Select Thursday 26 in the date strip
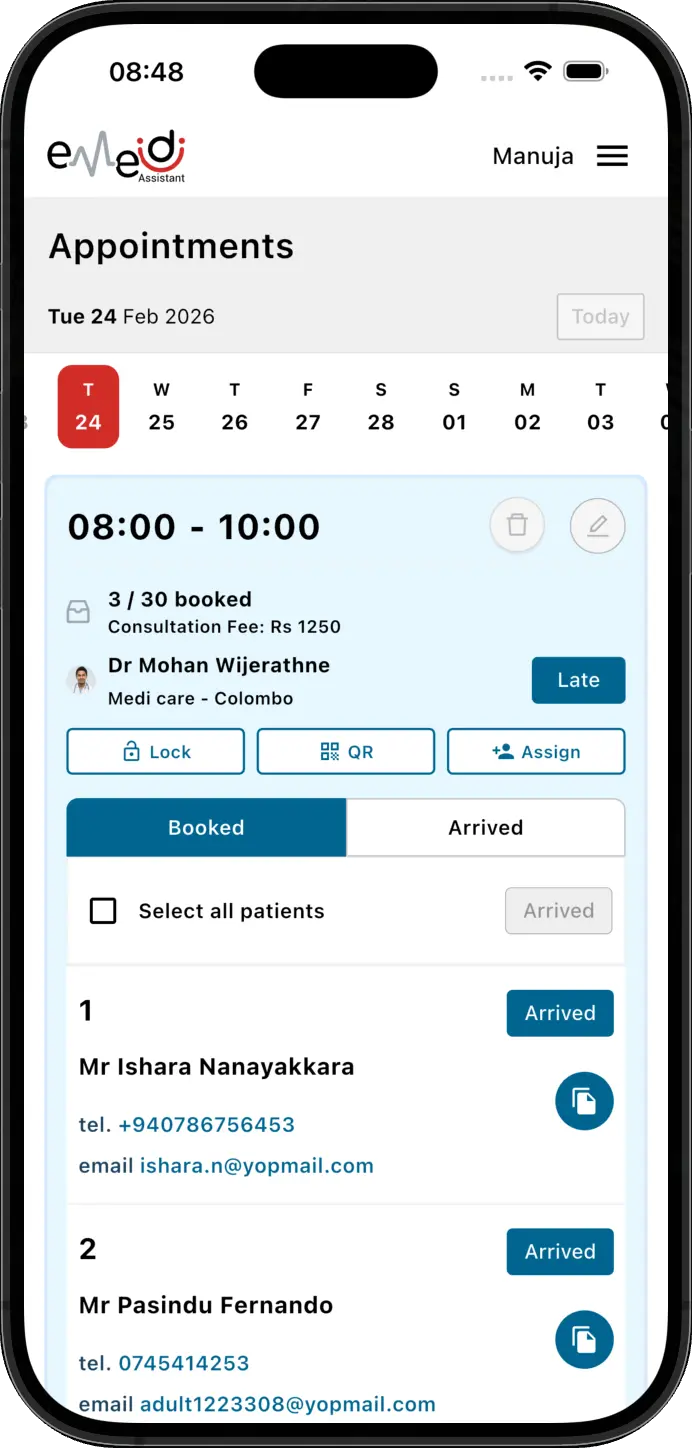 [x=234, y=407]
